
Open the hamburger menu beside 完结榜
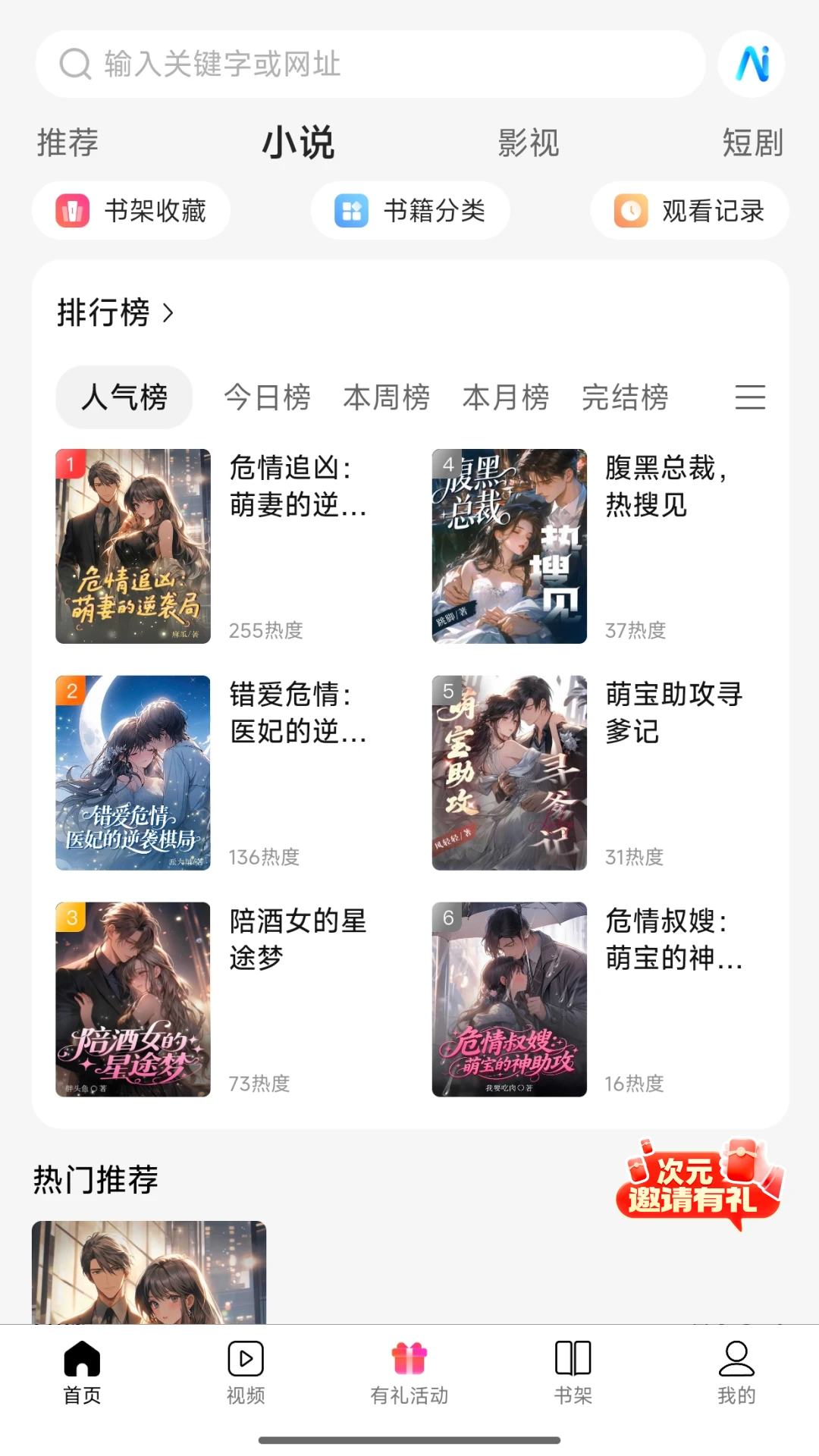(x=752, y=397)
